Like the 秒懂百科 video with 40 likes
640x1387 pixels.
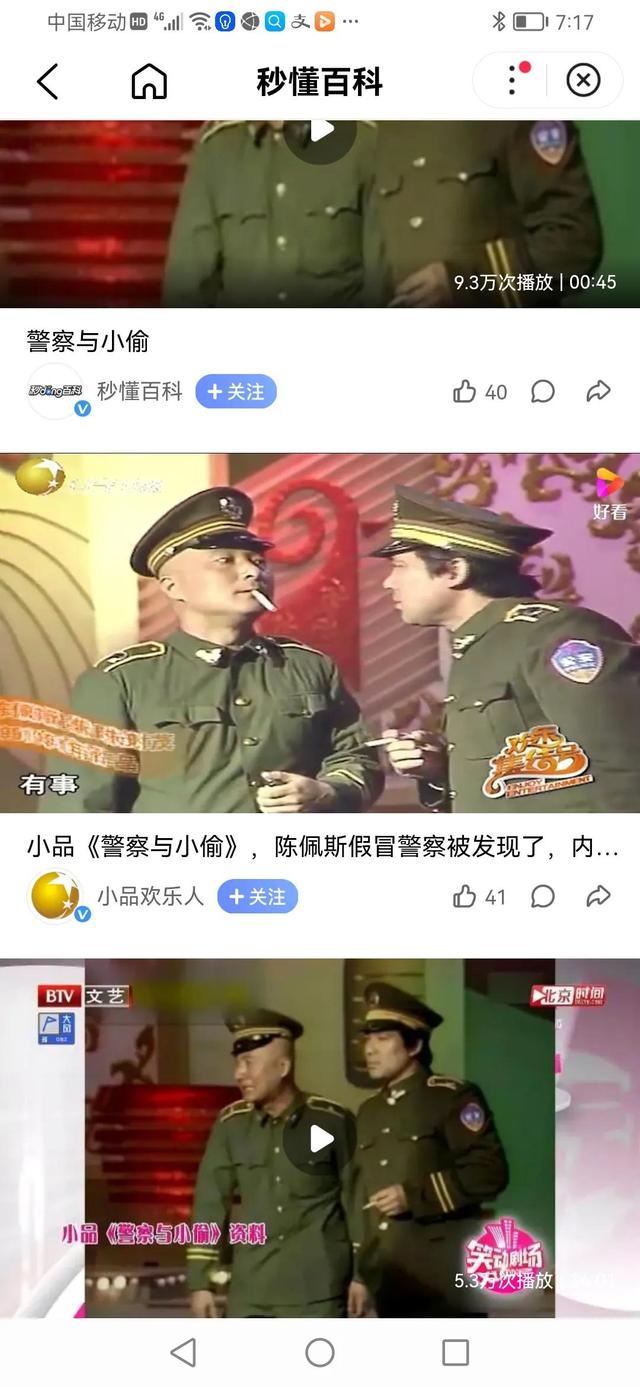point(479,392)
